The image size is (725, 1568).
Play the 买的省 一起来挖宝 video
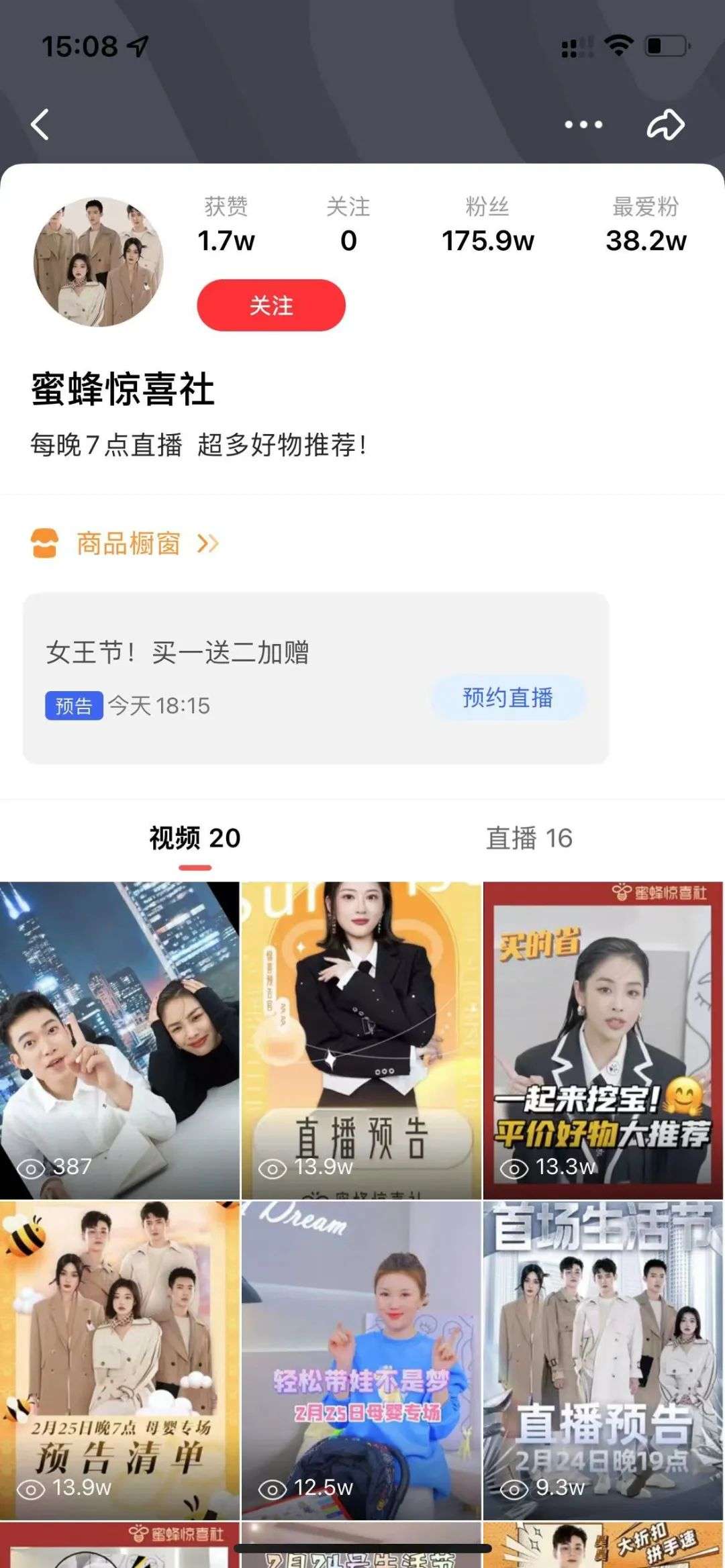603,1040
